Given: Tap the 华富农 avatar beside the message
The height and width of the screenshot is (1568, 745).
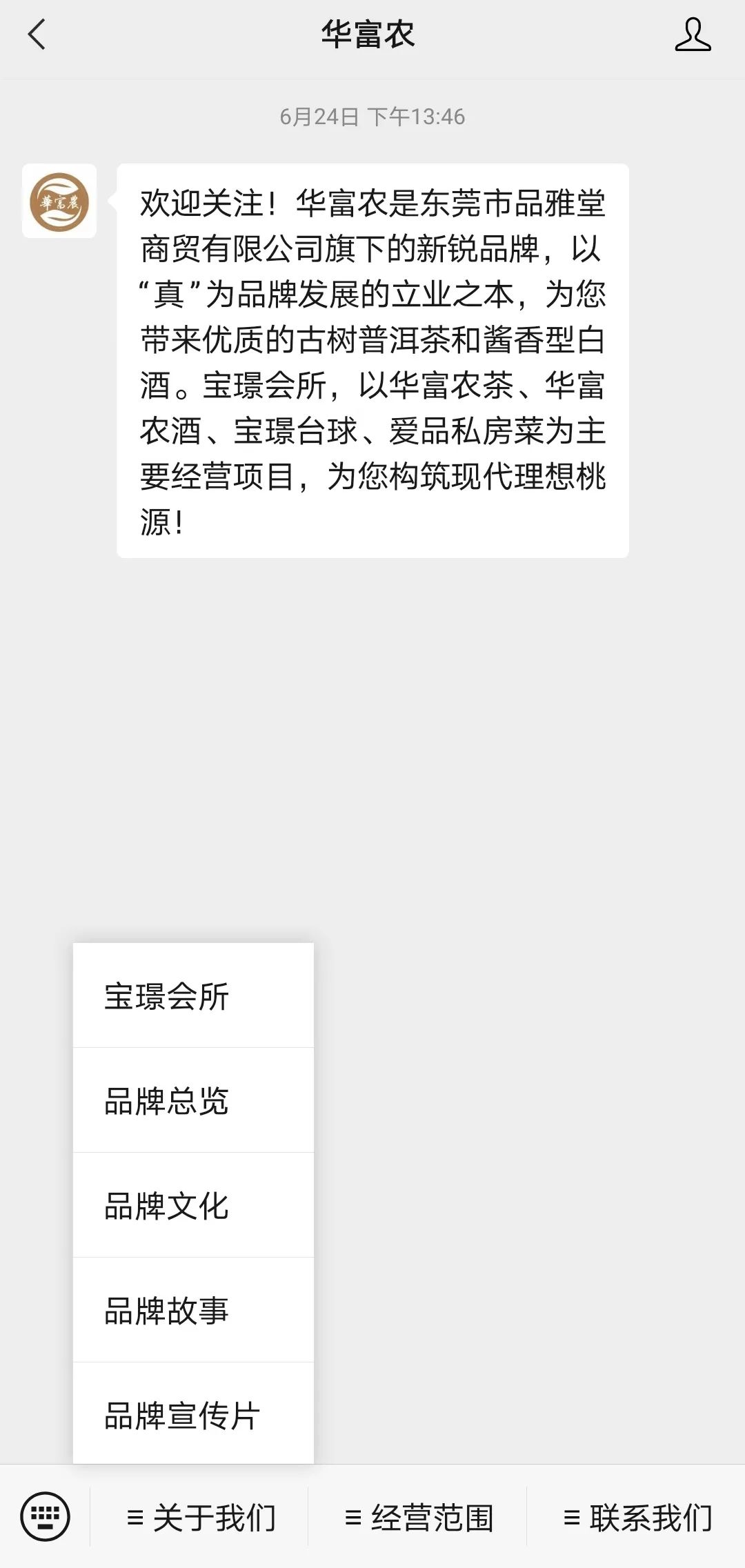Looking at the screenshot, I should coord(59,201).
